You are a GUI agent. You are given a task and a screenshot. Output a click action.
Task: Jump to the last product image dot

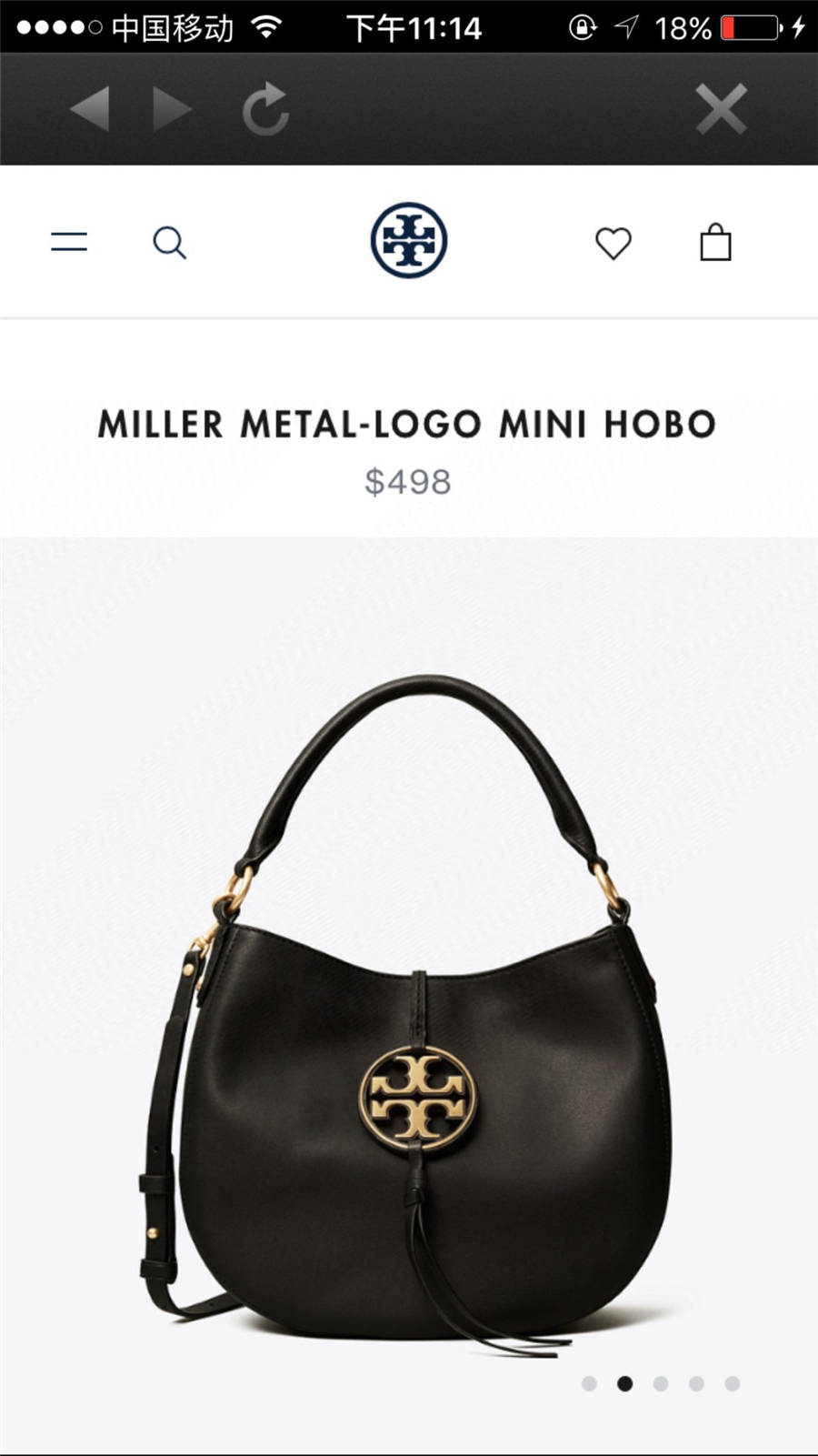pos(733,1383)
